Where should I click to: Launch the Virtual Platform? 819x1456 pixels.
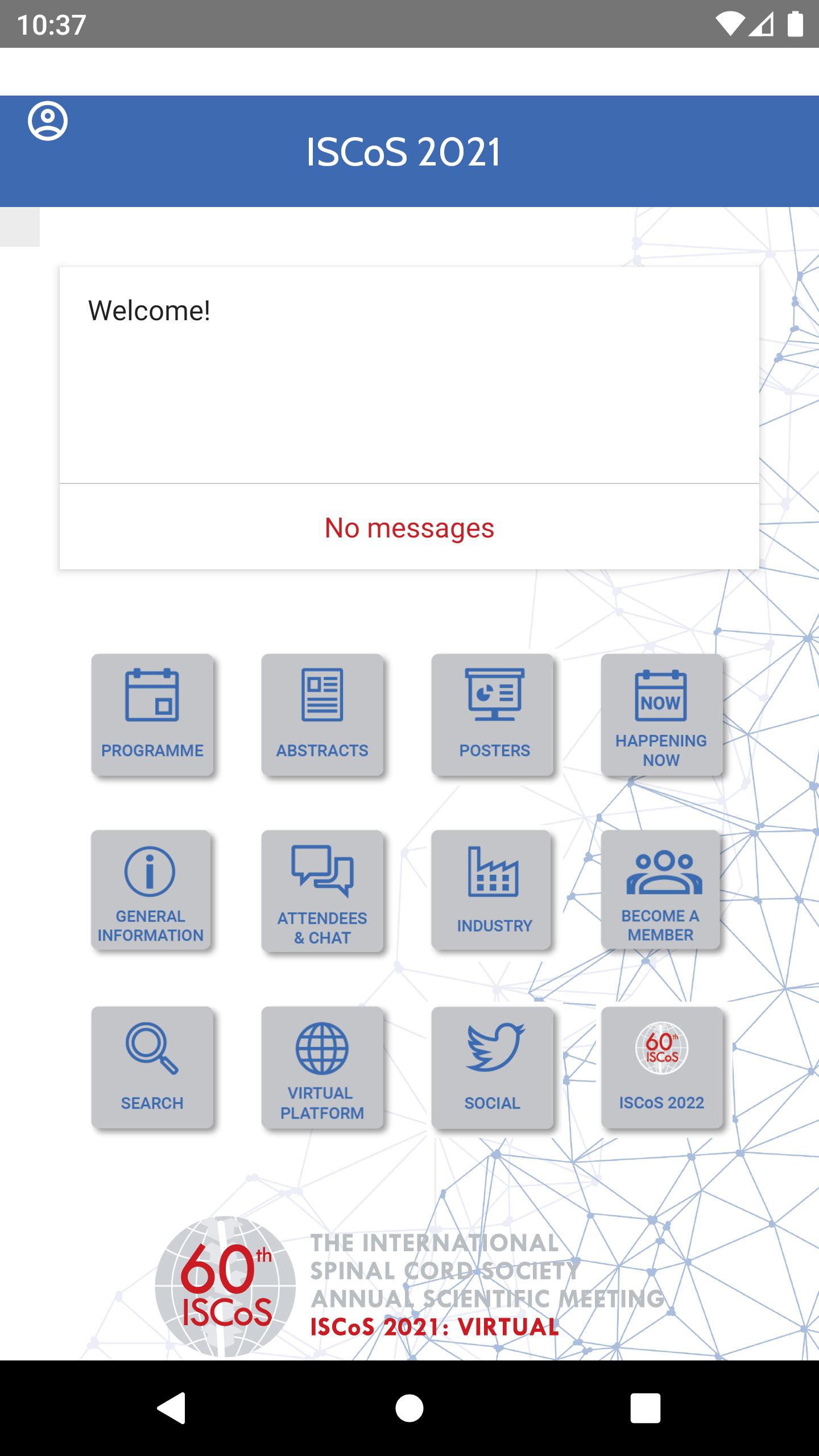[x=322, y=1068]
